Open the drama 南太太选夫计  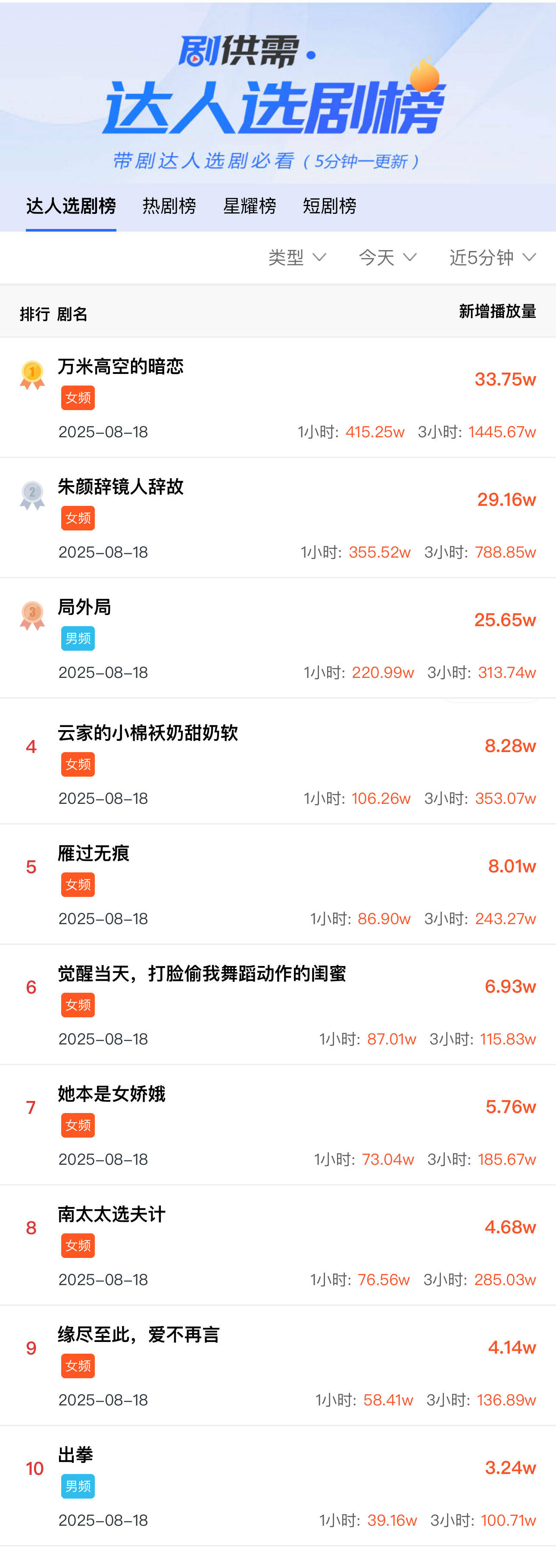[111, 1214]
